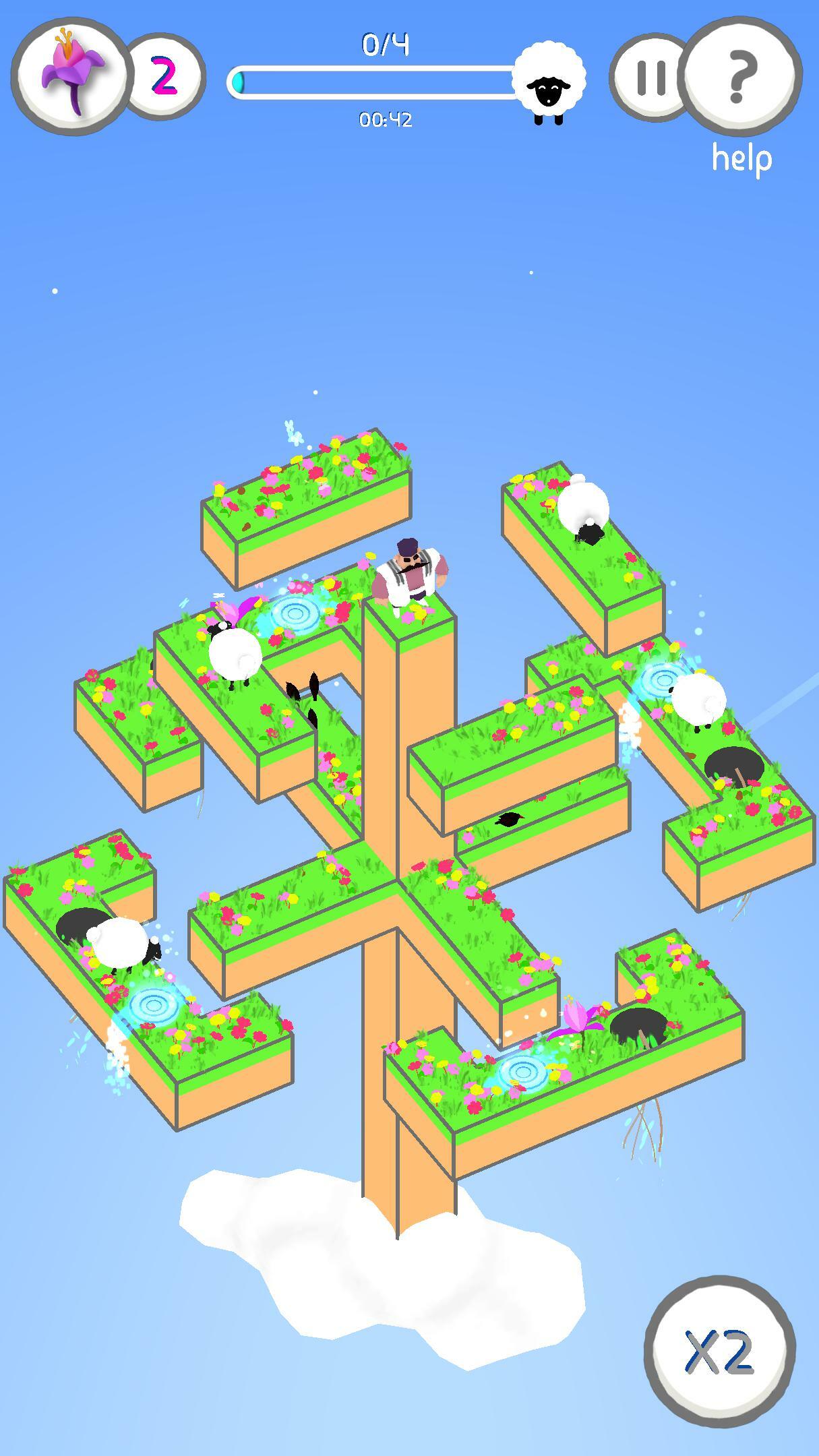
Task: Tap the purple flower item button
Action: [x=71, y=75]
